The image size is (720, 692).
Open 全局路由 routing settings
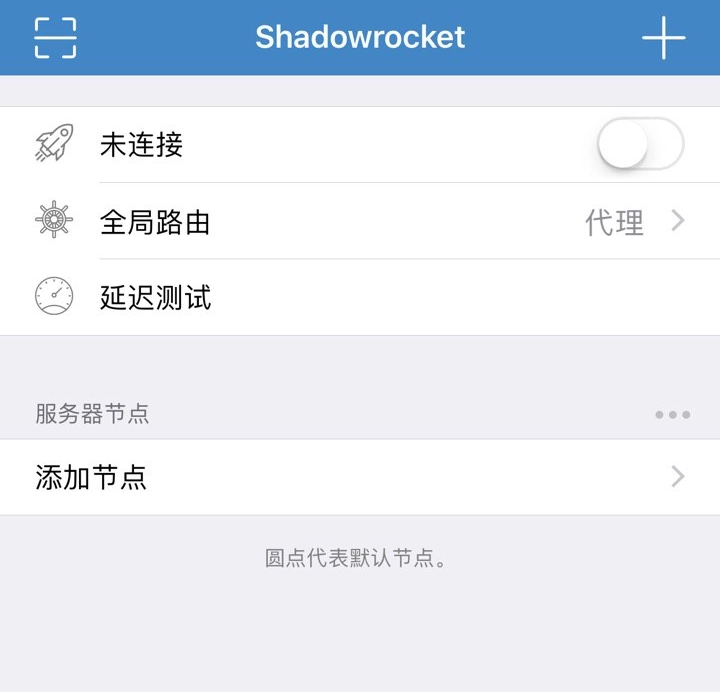coord(360,221)
